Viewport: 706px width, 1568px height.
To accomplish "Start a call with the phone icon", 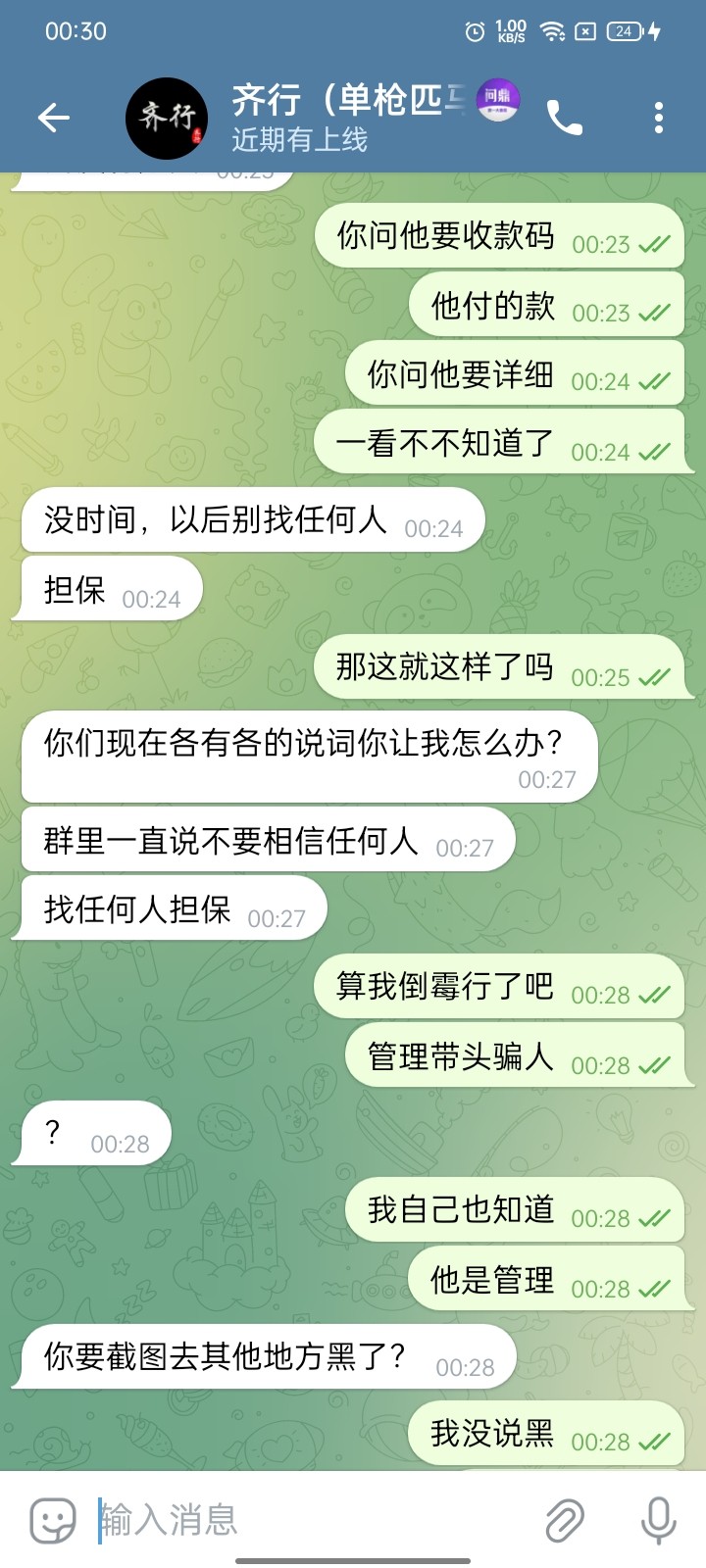I will [564, 118].
